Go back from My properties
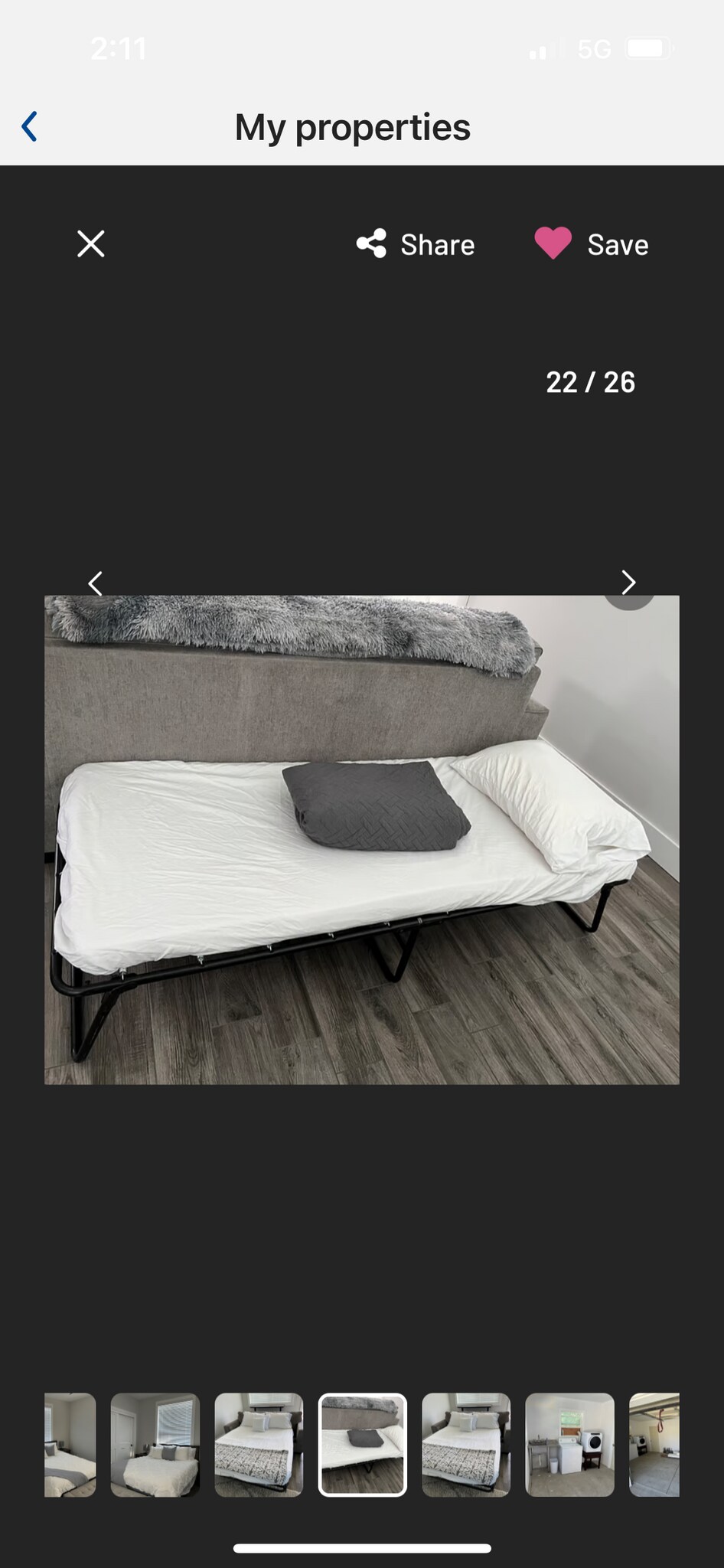 tap(30, 127)
